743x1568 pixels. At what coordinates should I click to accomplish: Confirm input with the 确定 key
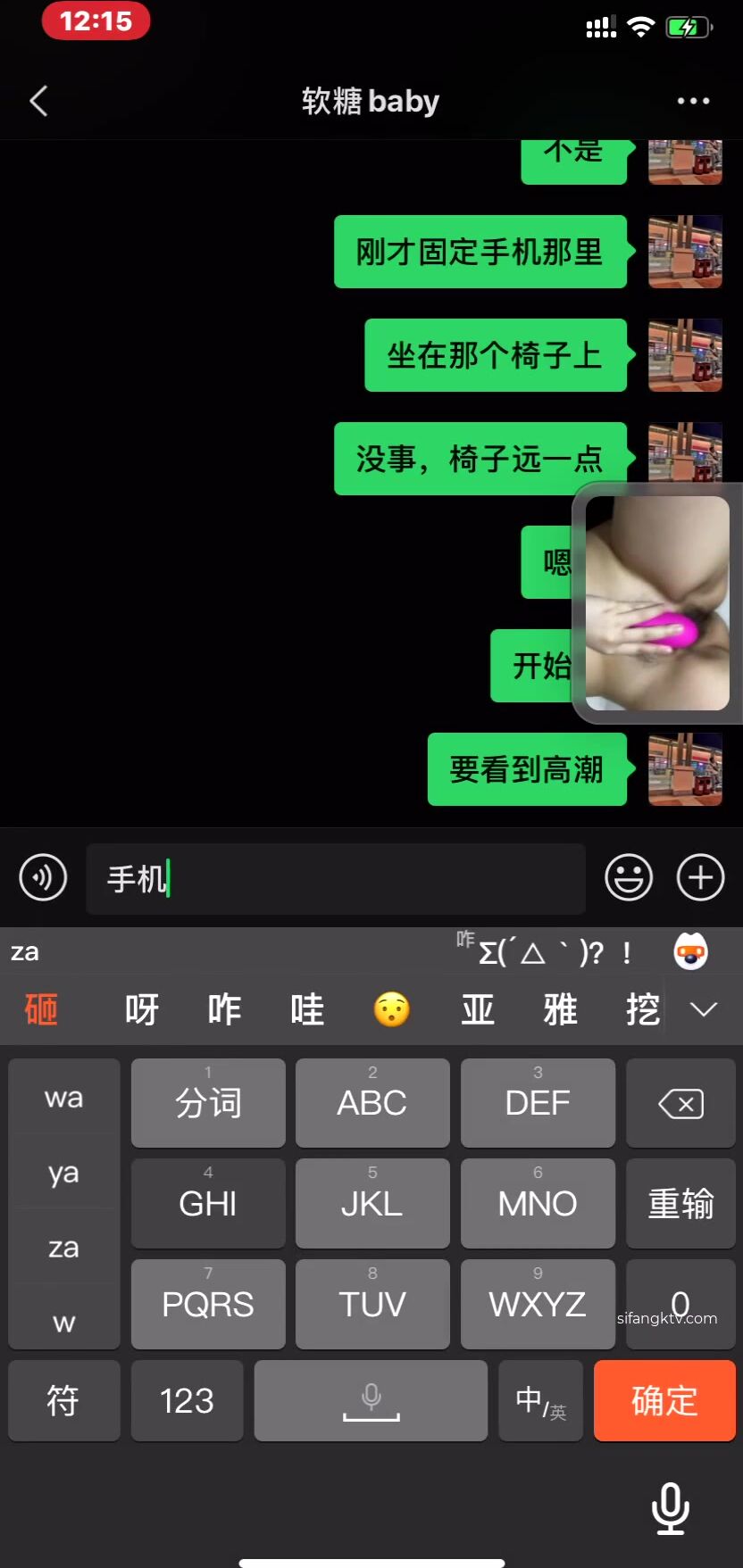[x=664, y=1400]
